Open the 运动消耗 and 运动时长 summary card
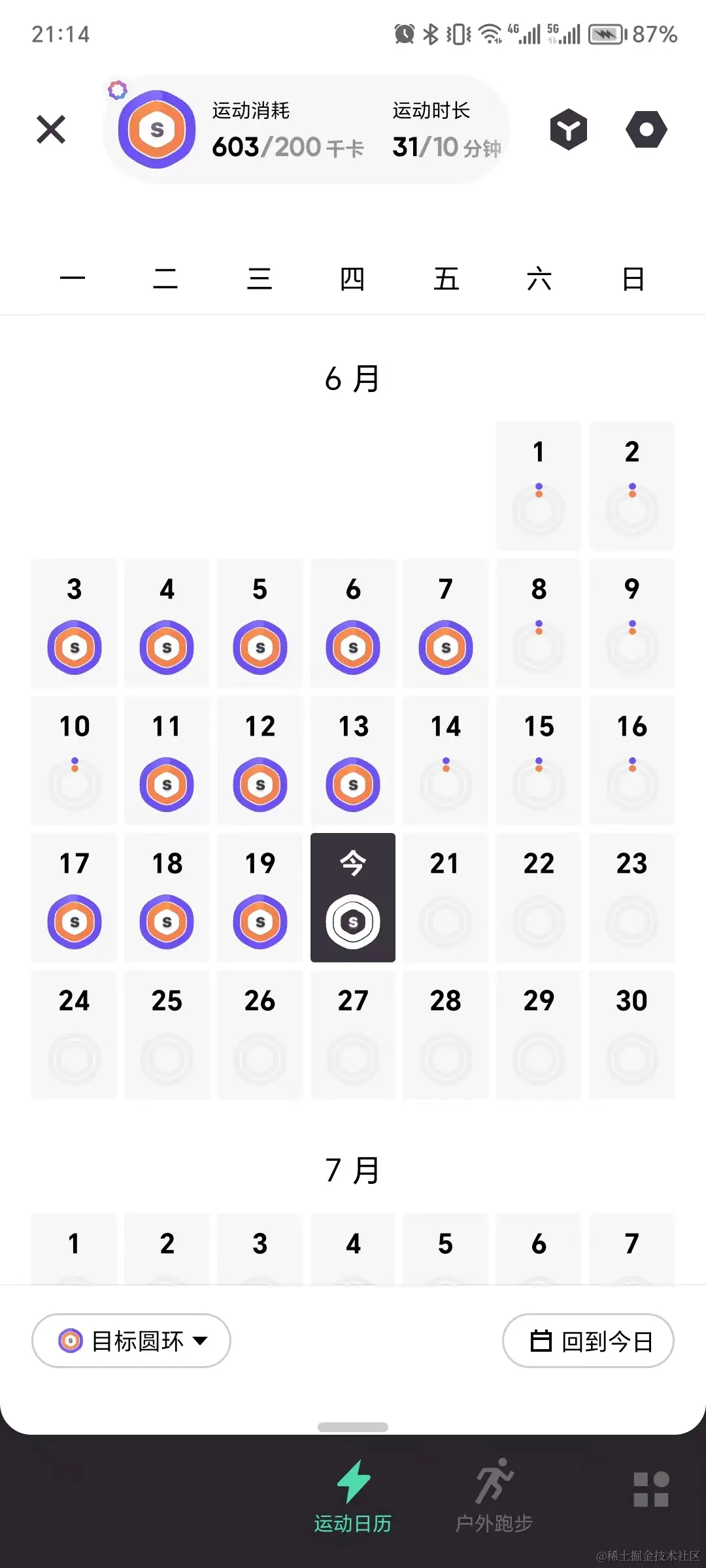Image resolution: width=706 pixels, height=1568 pixels. coord(307,129)
